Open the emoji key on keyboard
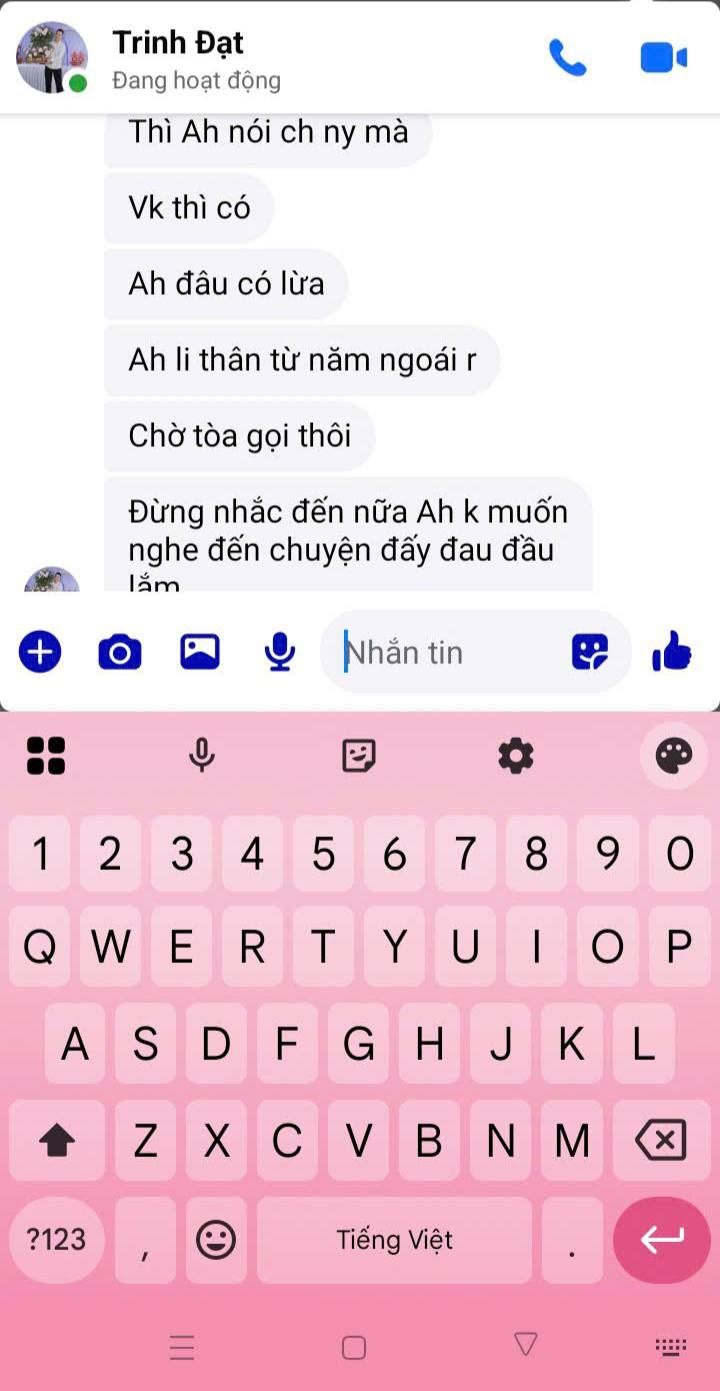Viewport: 720px width, 1391px height. click(216, 1240)
